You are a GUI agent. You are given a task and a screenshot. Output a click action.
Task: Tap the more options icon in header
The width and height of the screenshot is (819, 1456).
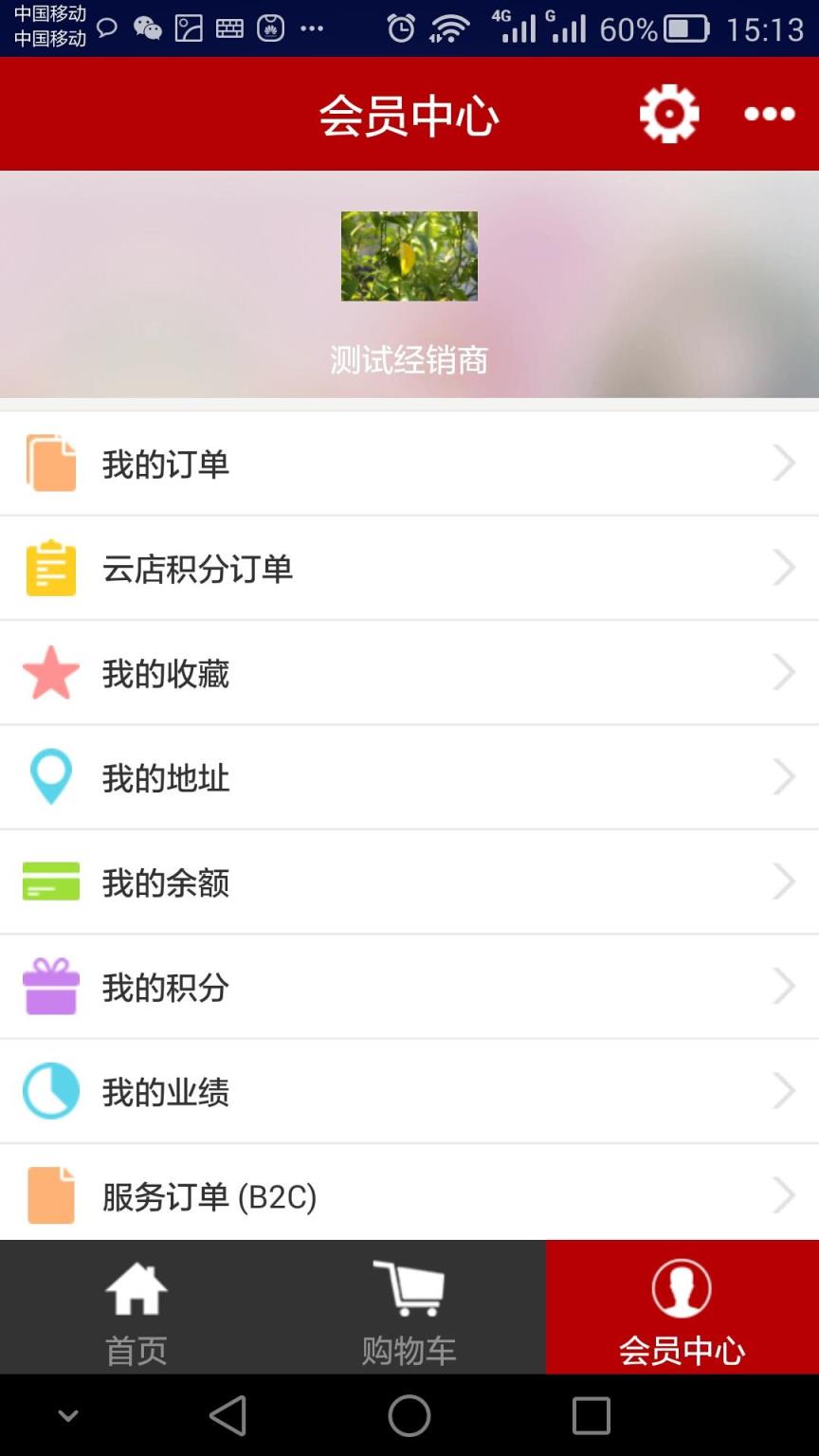pyautogui.click(x=769, y=113)
